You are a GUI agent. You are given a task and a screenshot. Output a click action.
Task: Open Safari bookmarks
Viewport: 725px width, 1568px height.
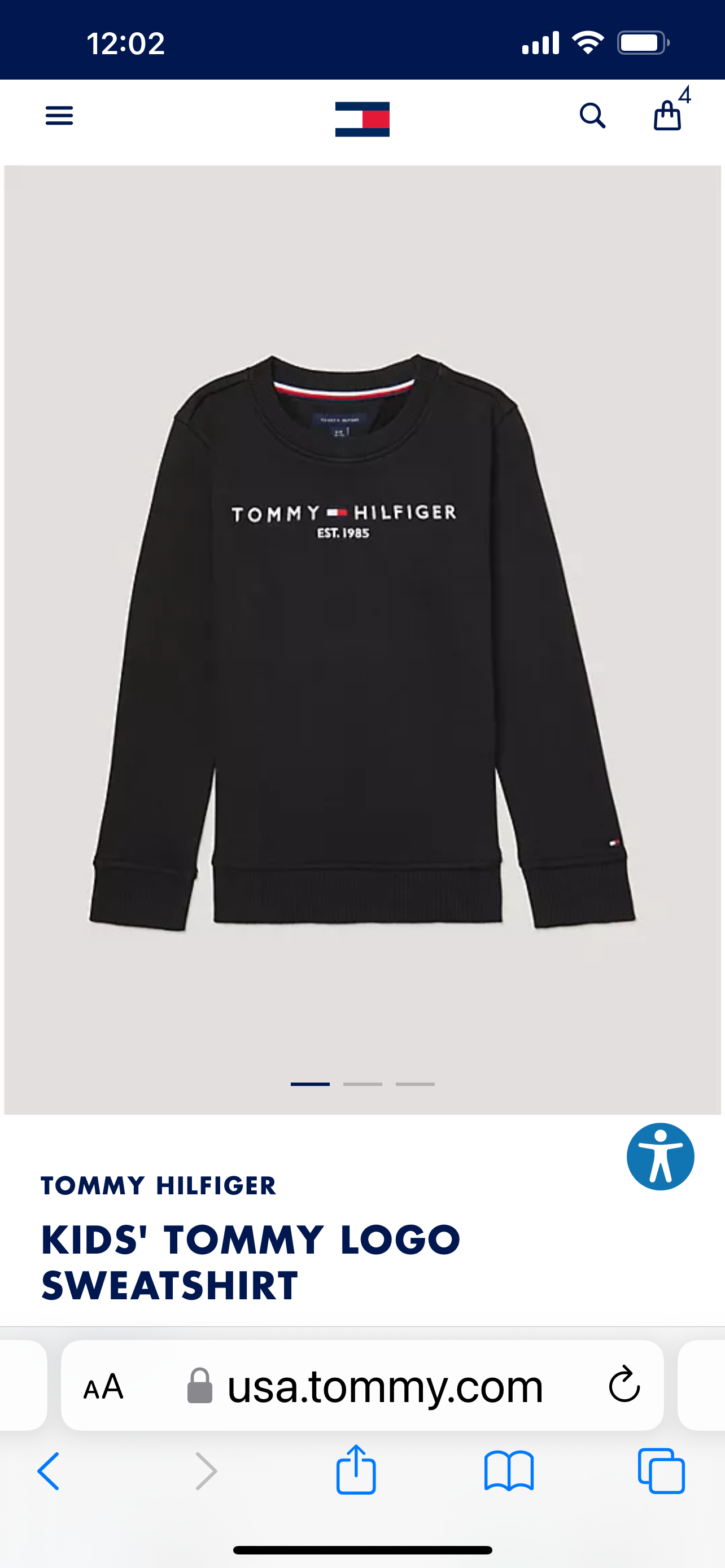pyautogui.click(x=509, y=1470)
